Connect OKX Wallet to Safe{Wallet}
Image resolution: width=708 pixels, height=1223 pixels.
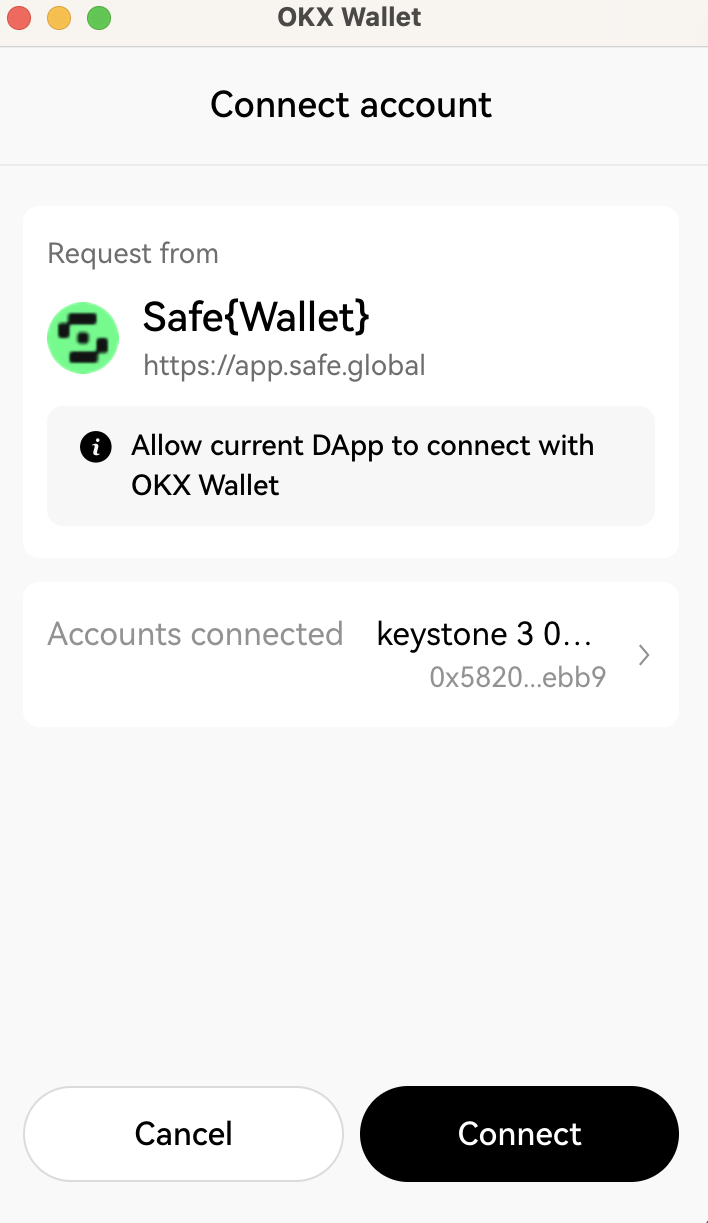click(x=519, y=1134)
